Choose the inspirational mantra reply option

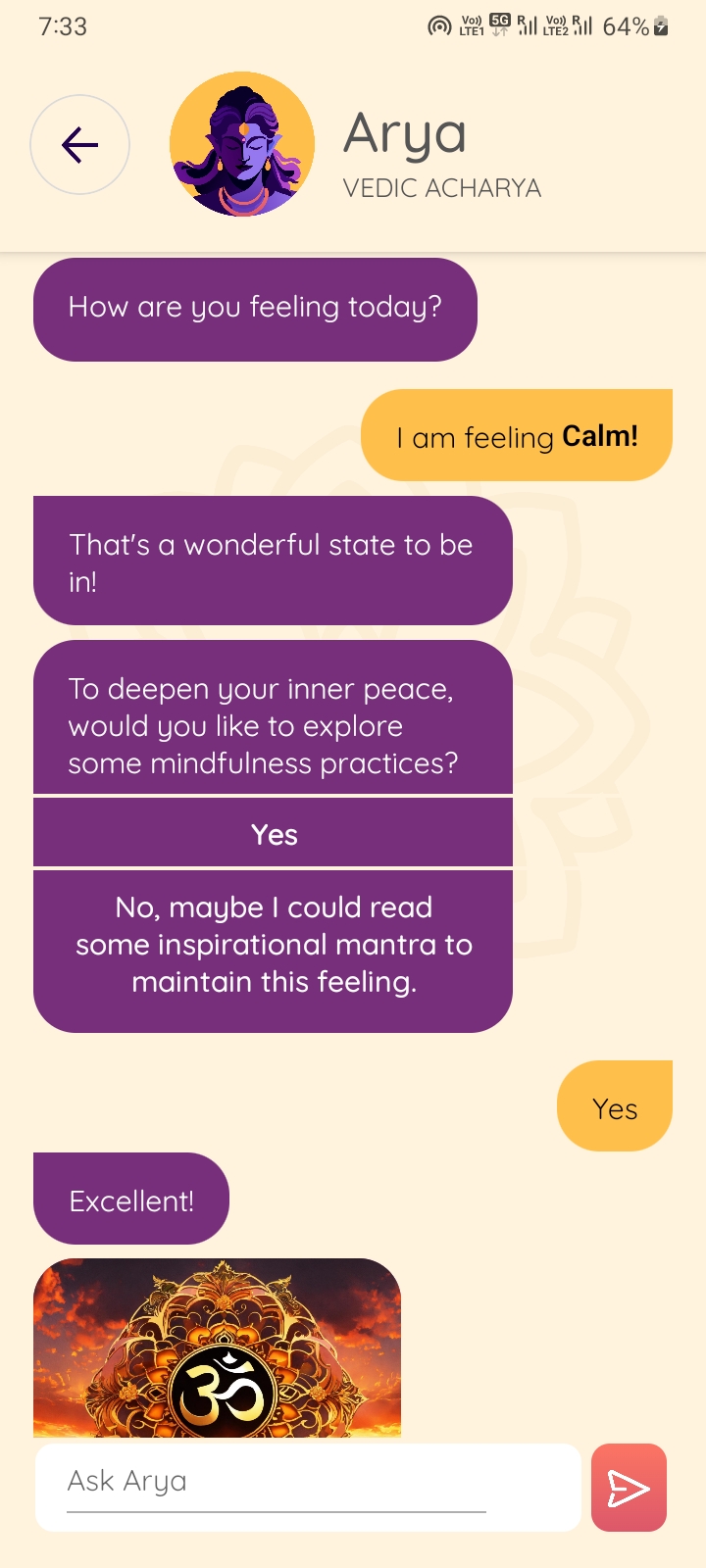tap(274, 946)
